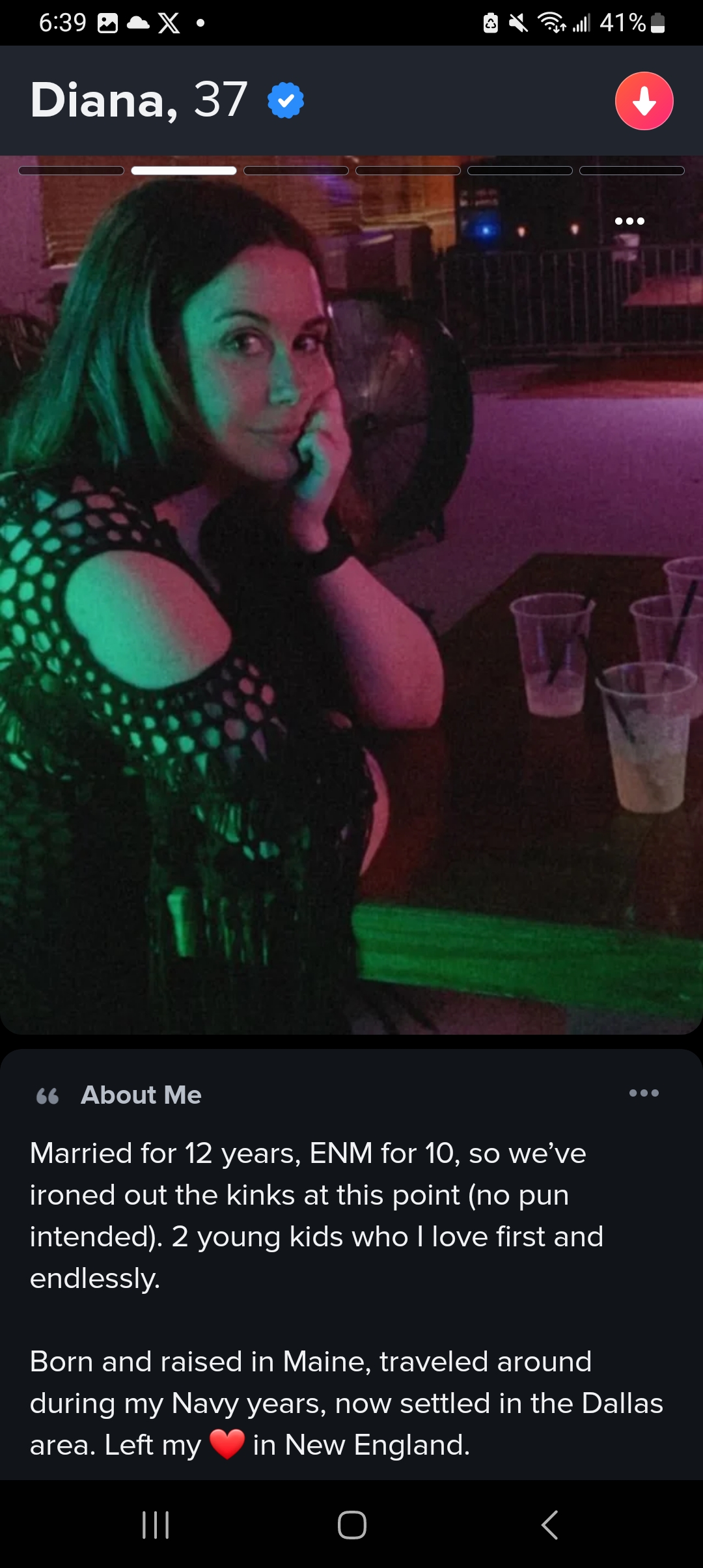Go to the system home screen
This screenshot has width=703, height=1568.
(351, 1525)
